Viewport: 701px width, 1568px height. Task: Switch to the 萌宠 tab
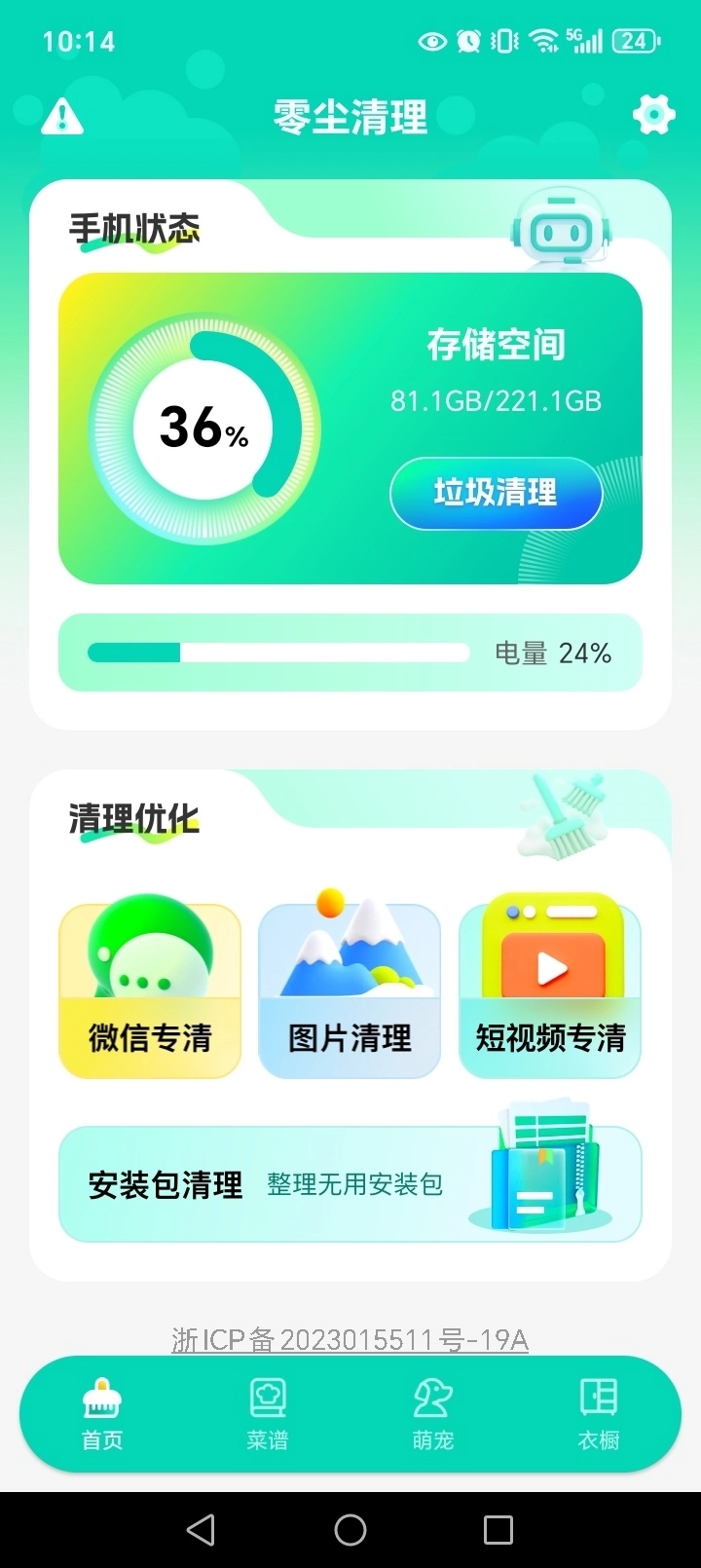[433, 1414]
